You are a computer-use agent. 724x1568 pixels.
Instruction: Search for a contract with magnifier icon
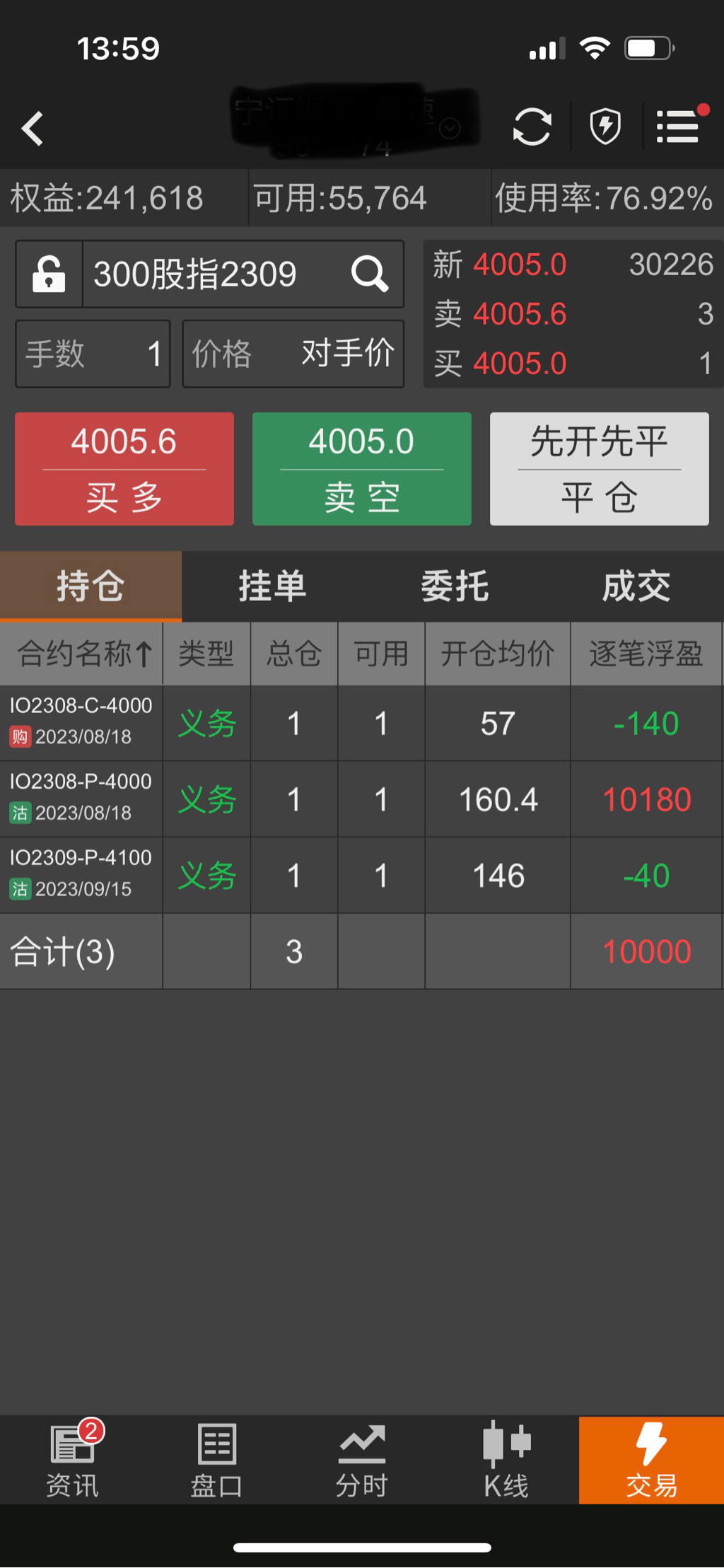pyautogui.click(x=370, y=274)
